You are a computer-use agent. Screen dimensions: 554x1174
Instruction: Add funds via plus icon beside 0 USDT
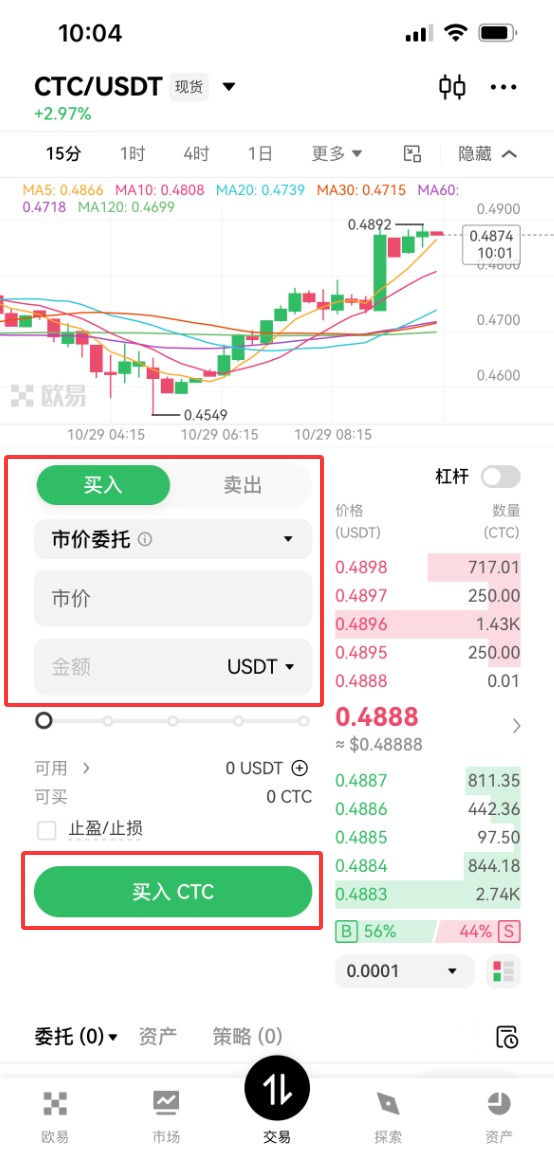pos(299,768)
